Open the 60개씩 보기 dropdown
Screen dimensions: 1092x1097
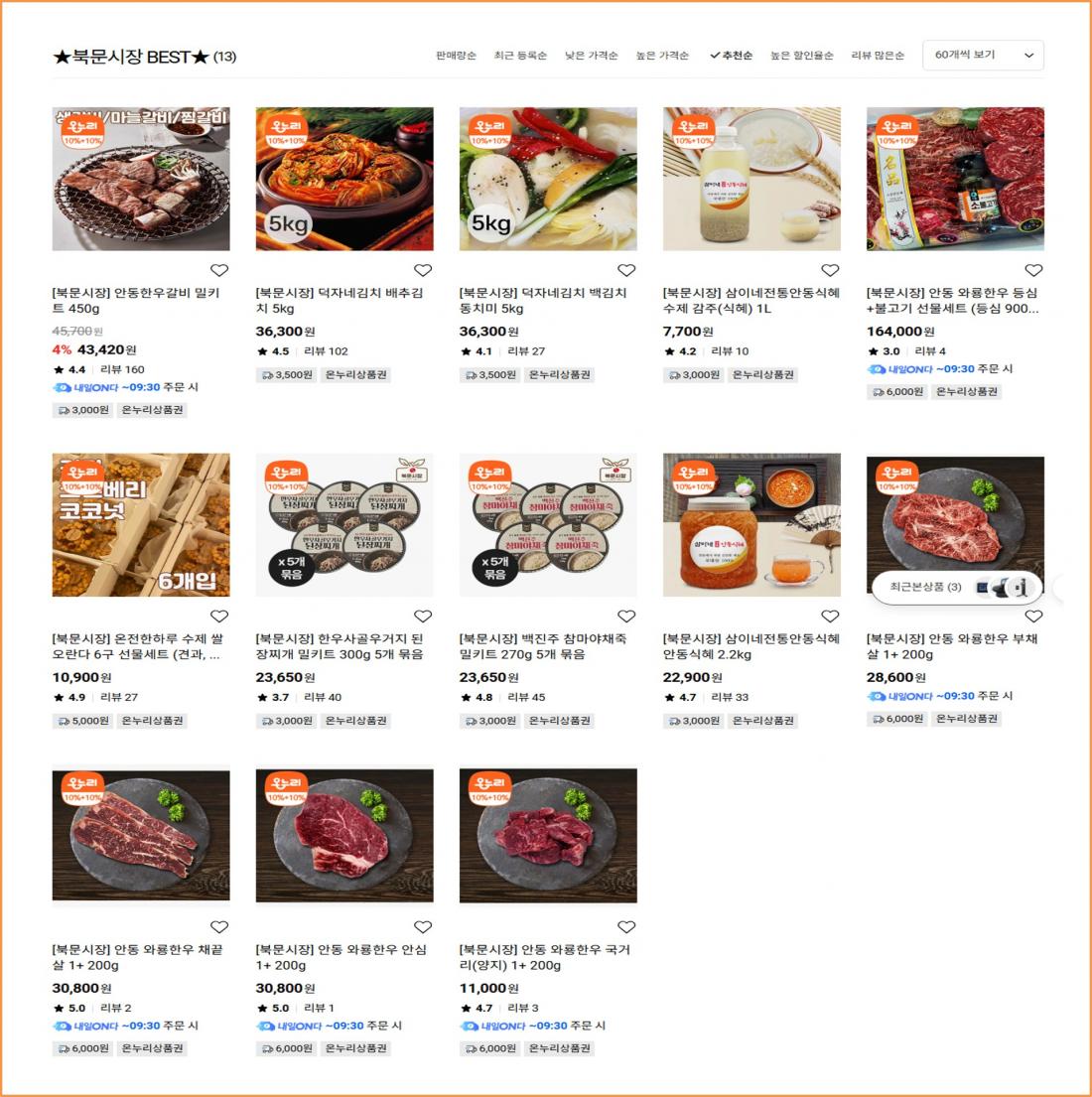click(x=983, y=55)
